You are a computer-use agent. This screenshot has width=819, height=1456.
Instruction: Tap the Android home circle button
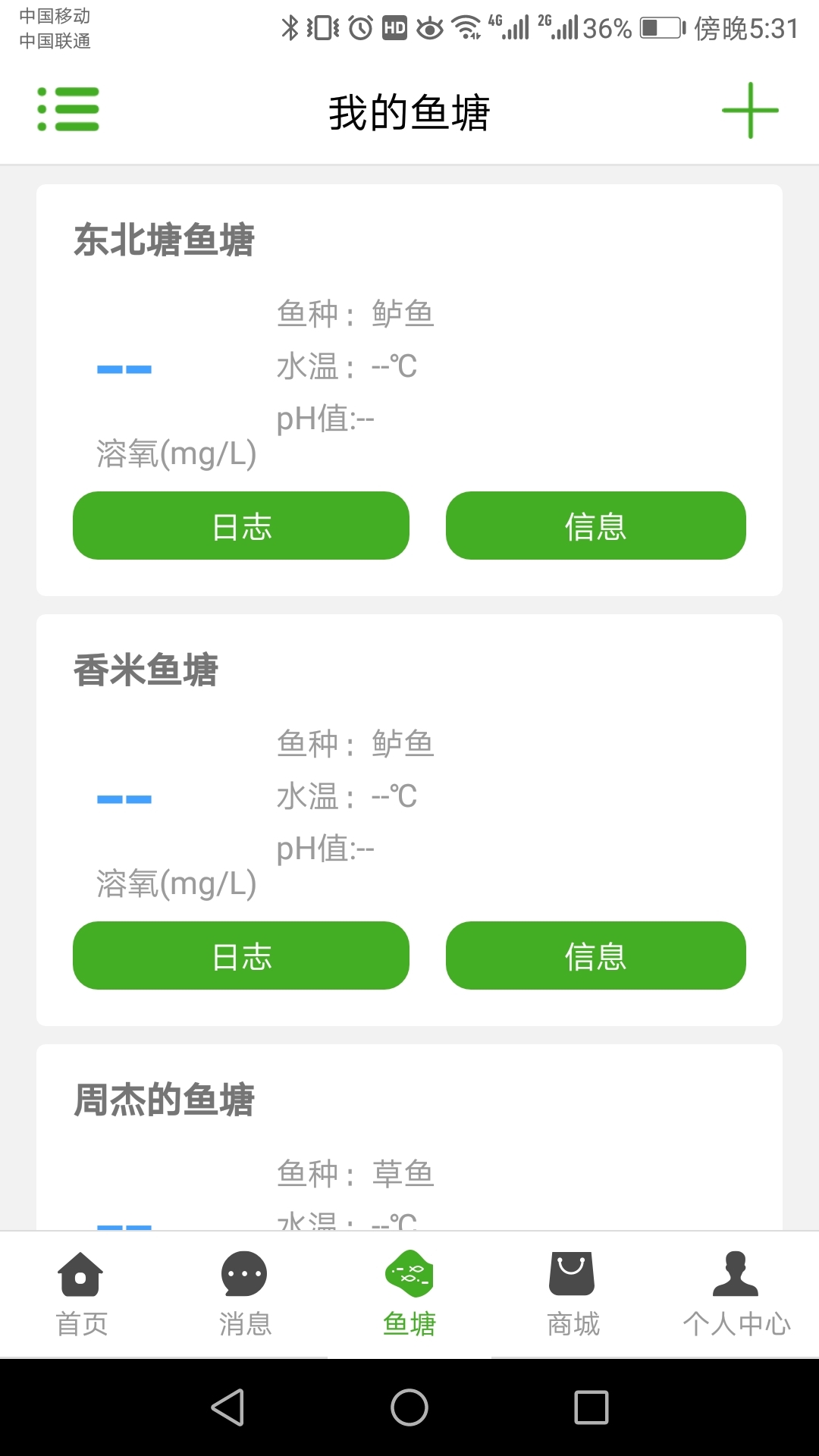(409, 1407)
